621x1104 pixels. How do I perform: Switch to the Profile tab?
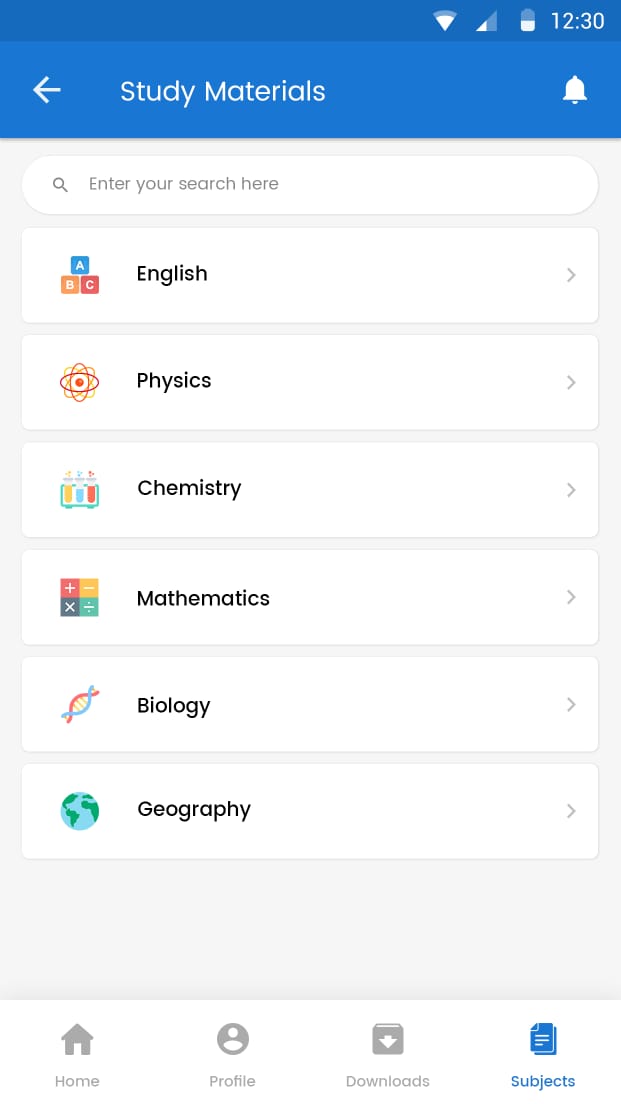[232, 1055]
